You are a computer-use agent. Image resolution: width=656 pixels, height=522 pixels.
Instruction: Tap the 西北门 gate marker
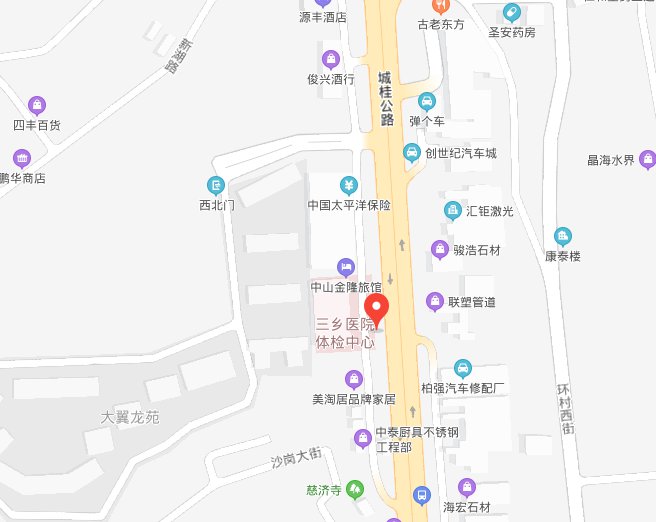(x=215, y=185)
